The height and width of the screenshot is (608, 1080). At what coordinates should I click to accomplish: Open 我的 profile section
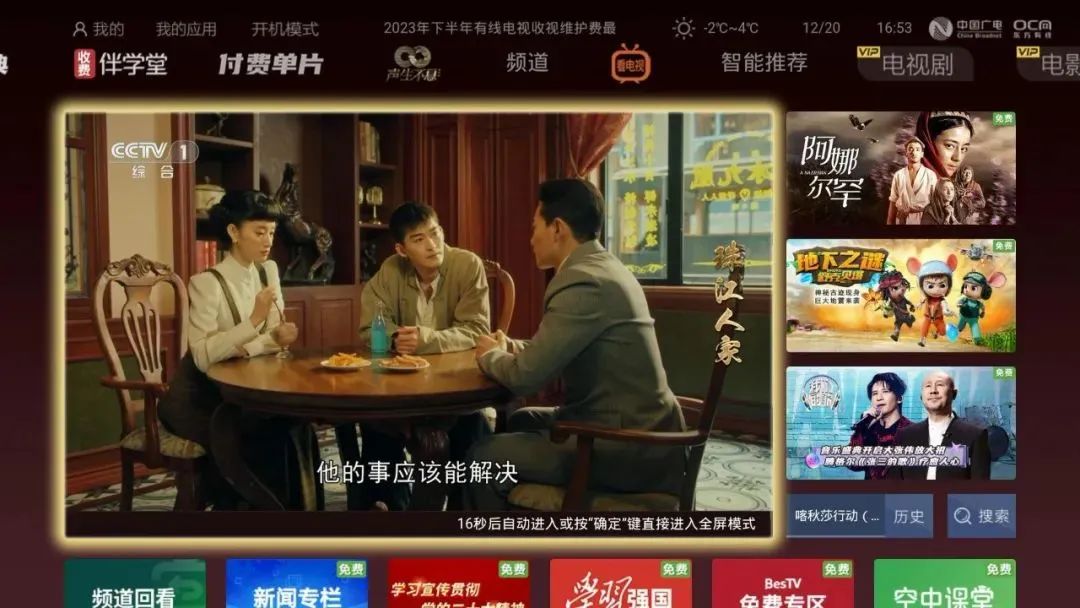(x=98, y=28)
